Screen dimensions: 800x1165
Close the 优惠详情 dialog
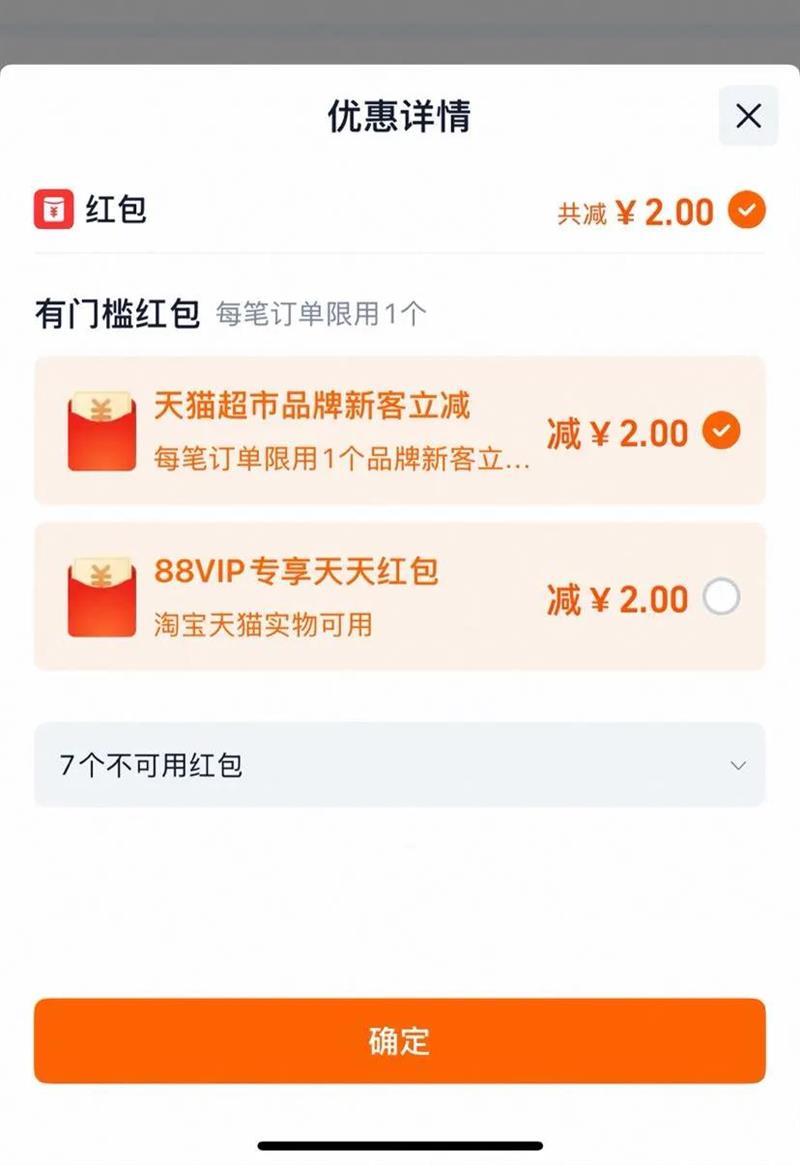(x=748, y=116)
